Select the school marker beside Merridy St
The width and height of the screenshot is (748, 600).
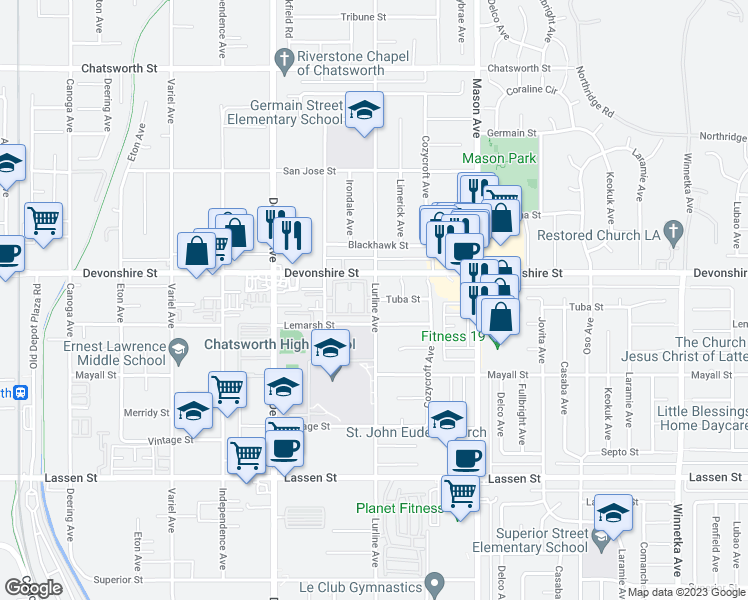click(x=192, y=410)
